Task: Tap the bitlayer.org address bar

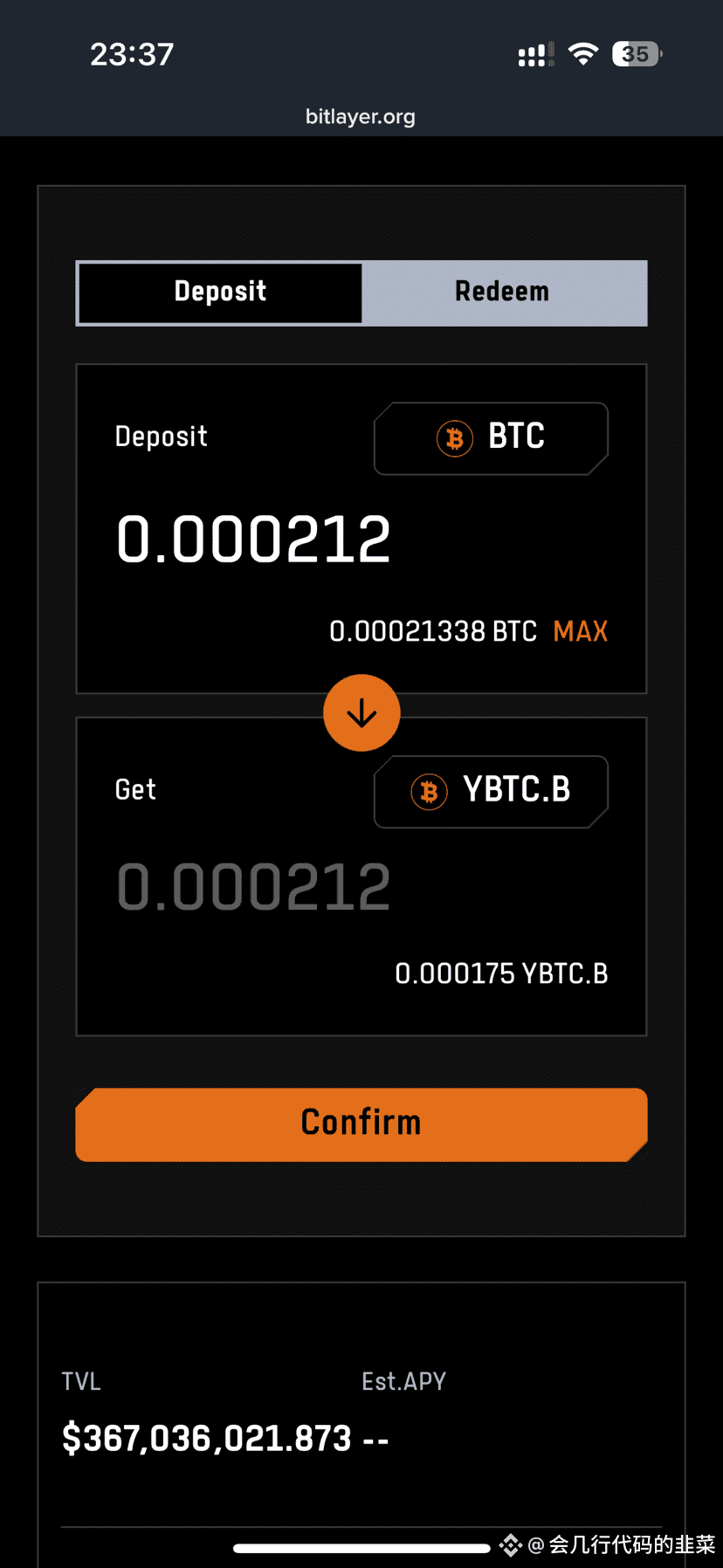Action: tap(361, 117)
